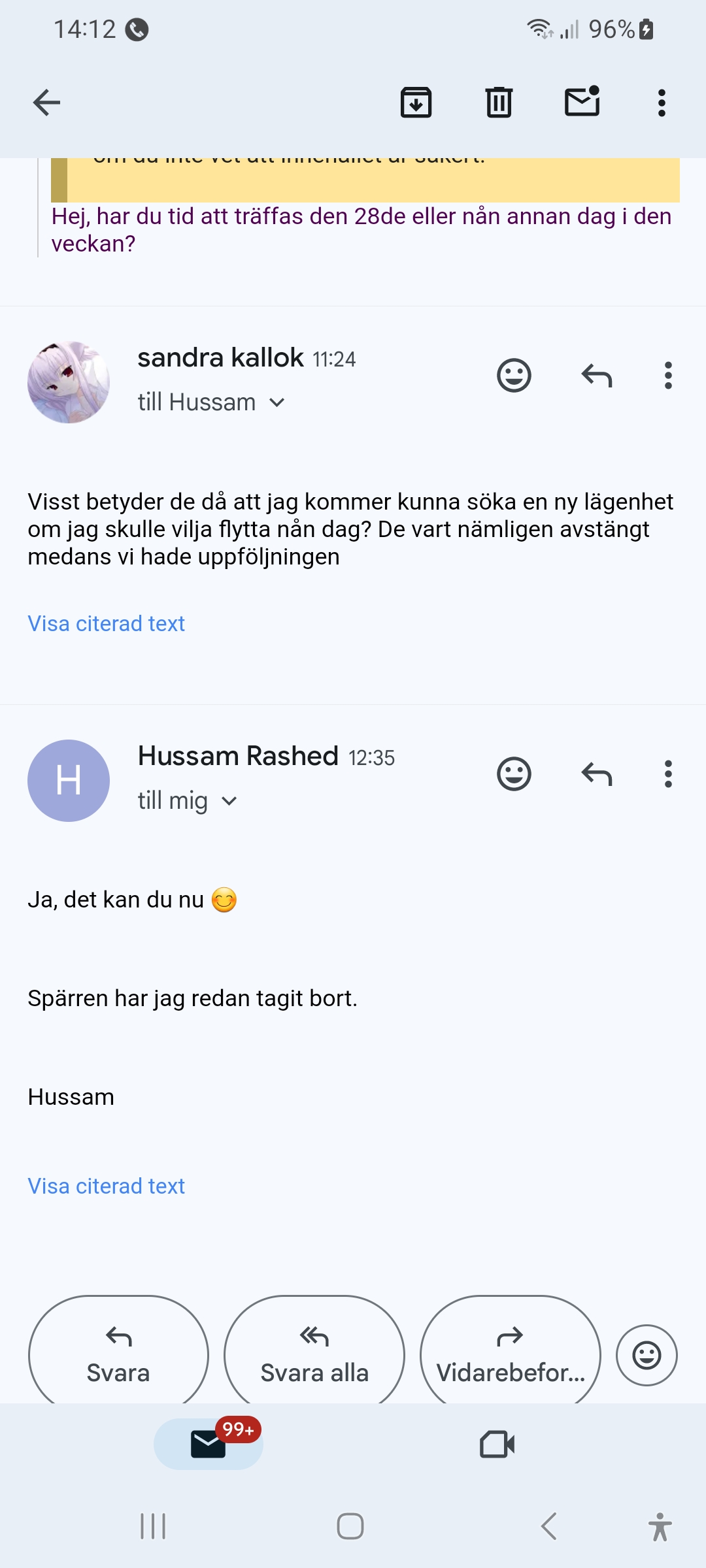Viewport: 706px width, 1568px height.
Task: Delete this email thread
Action: tap(499, 103)
